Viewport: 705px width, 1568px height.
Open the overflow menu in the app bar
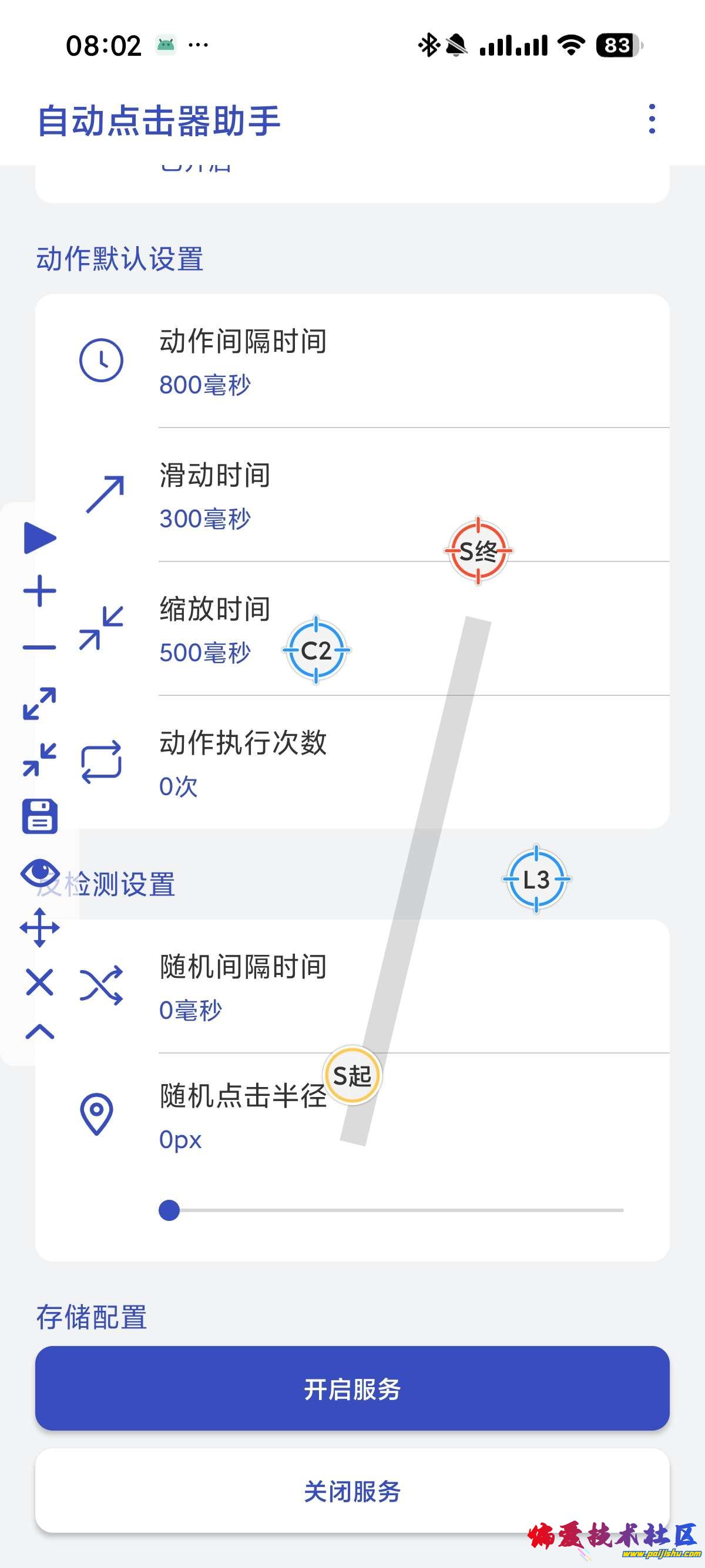pos(652,119)
